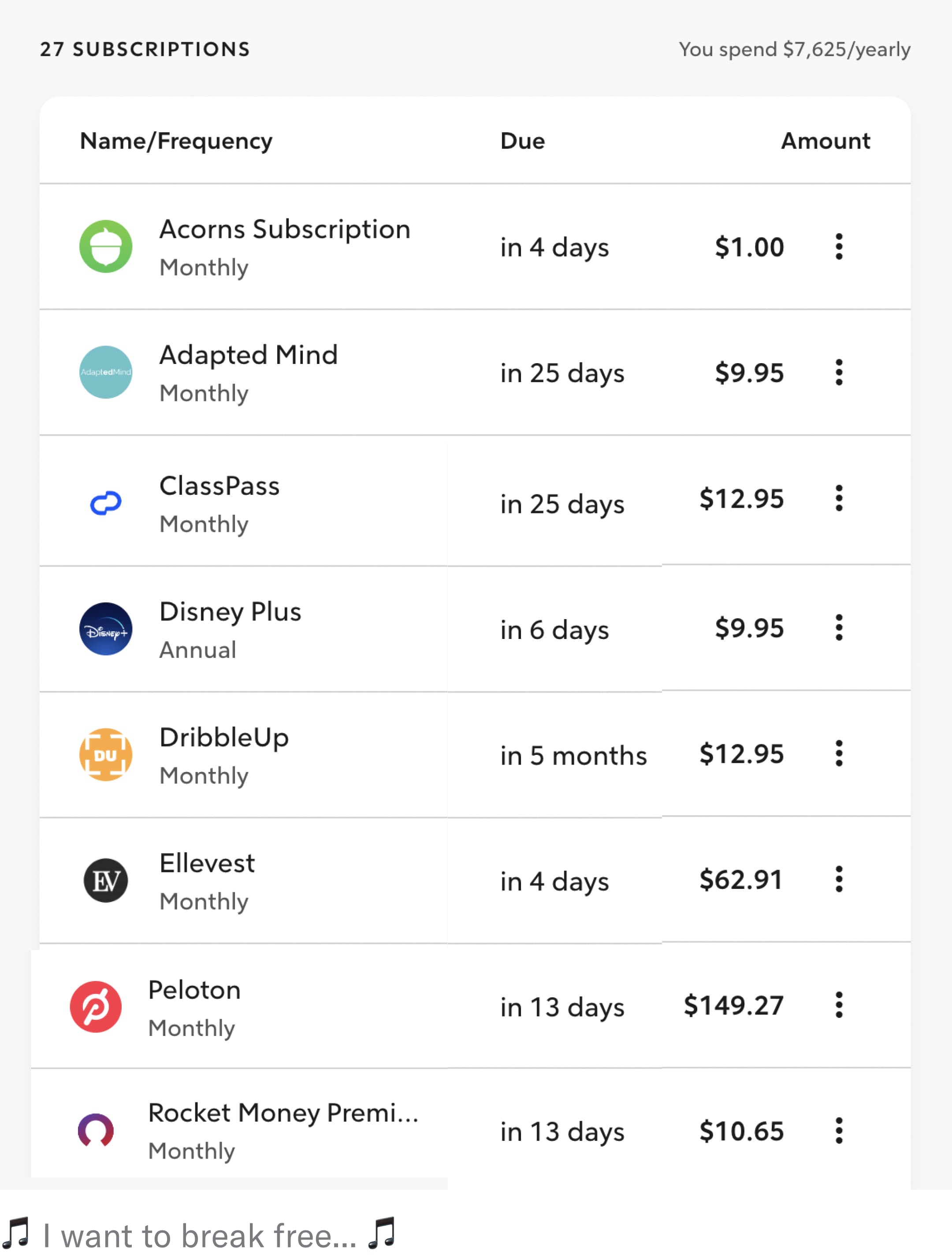Click the 27 SUBSCRIPTIONS heading
This screenshot has width=952, height=1259.
click(145, 49)
